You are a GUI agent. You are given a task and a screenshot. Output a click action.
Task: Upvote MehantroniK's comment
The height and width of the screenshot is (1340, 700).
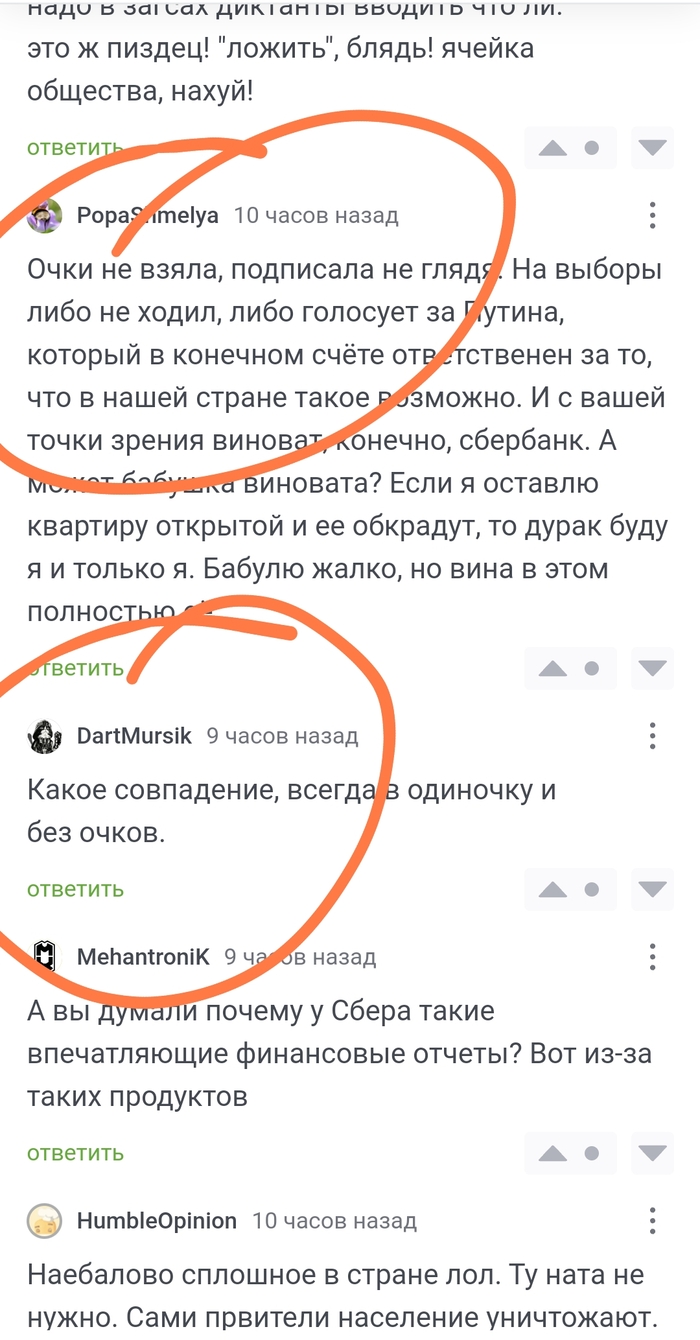(x=553, y=1153)
